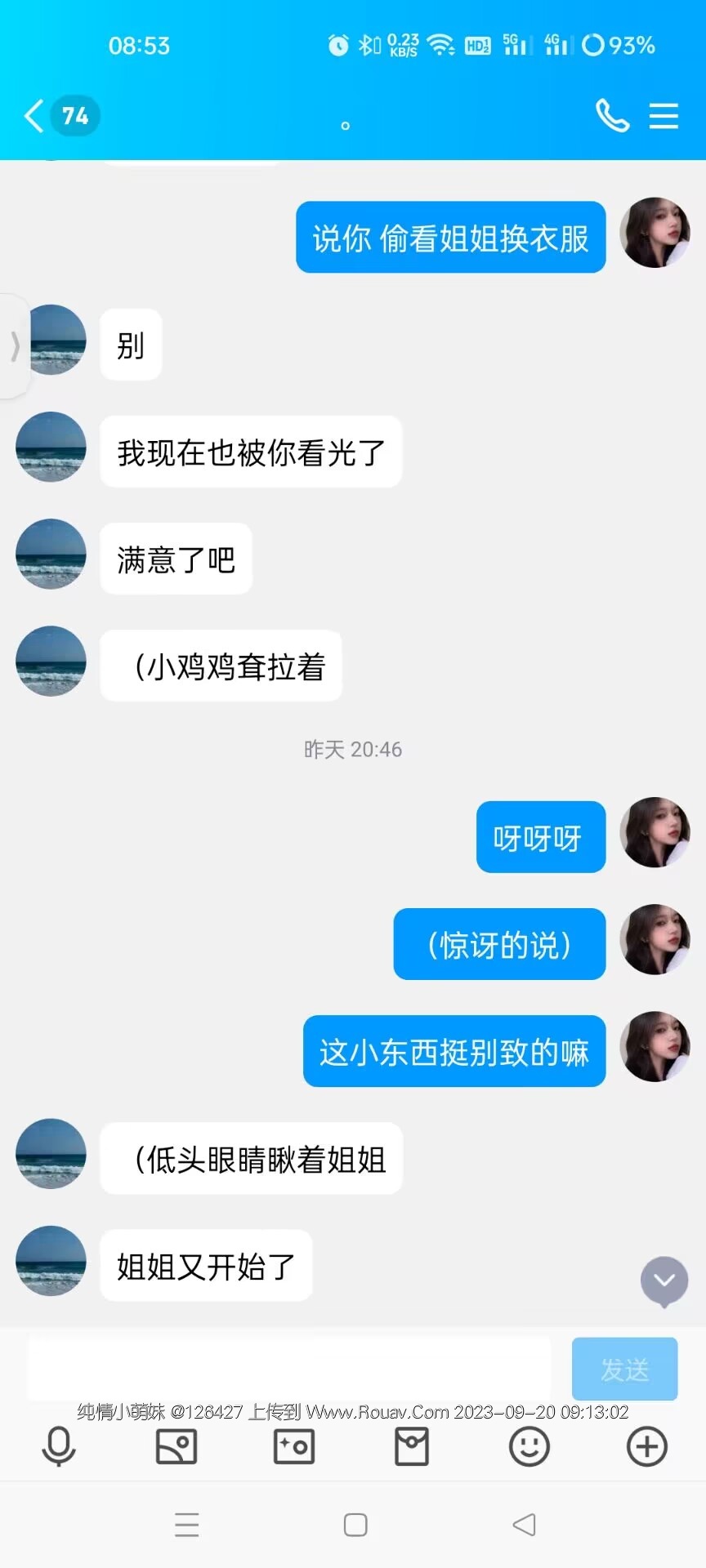Open the system recent apps view
Viewport: 706px width, 1568px height.
coord(187,1525)
